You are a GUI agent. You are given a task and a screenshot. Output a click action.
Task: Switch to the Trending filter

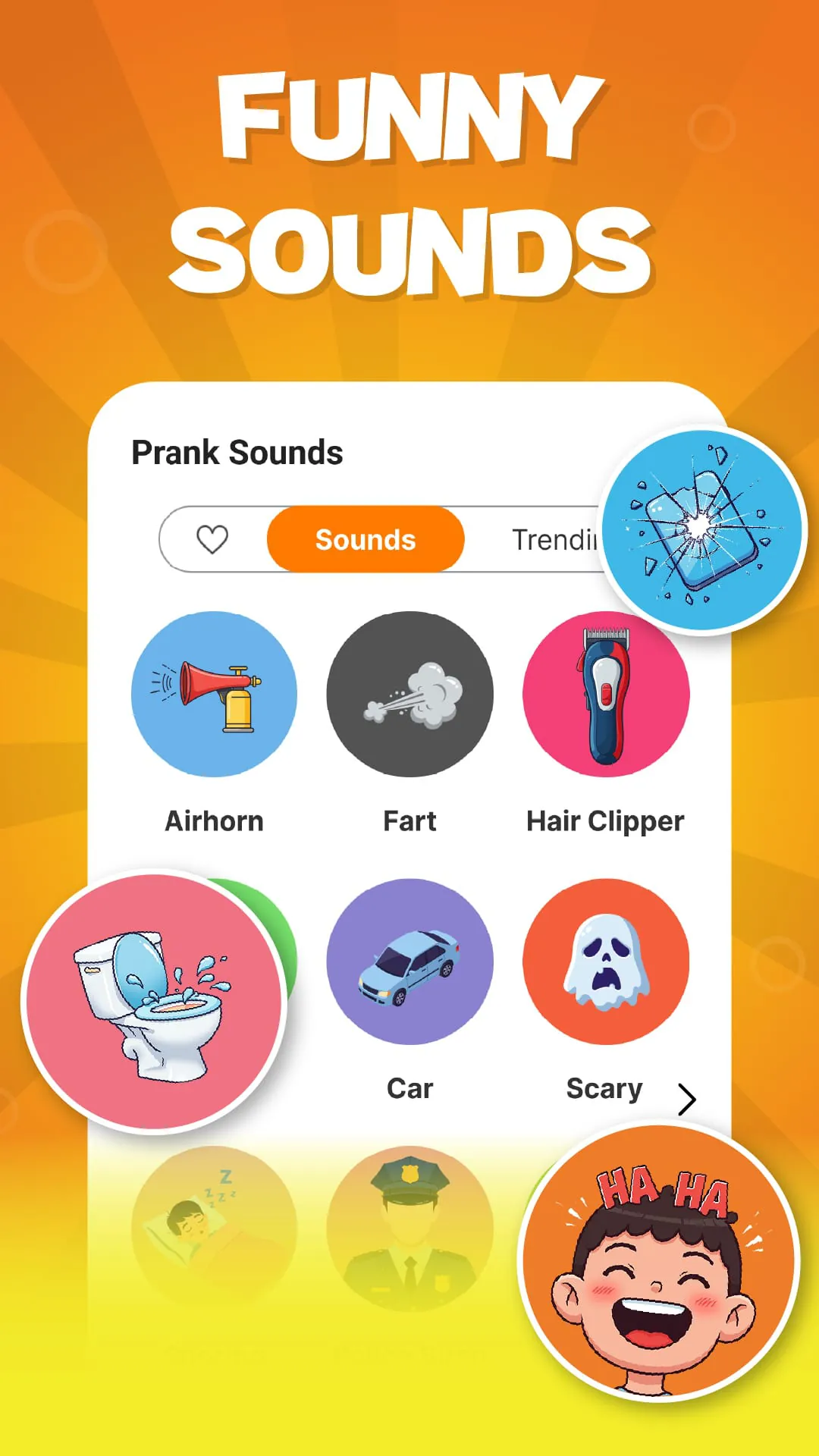tap(554, 538)
